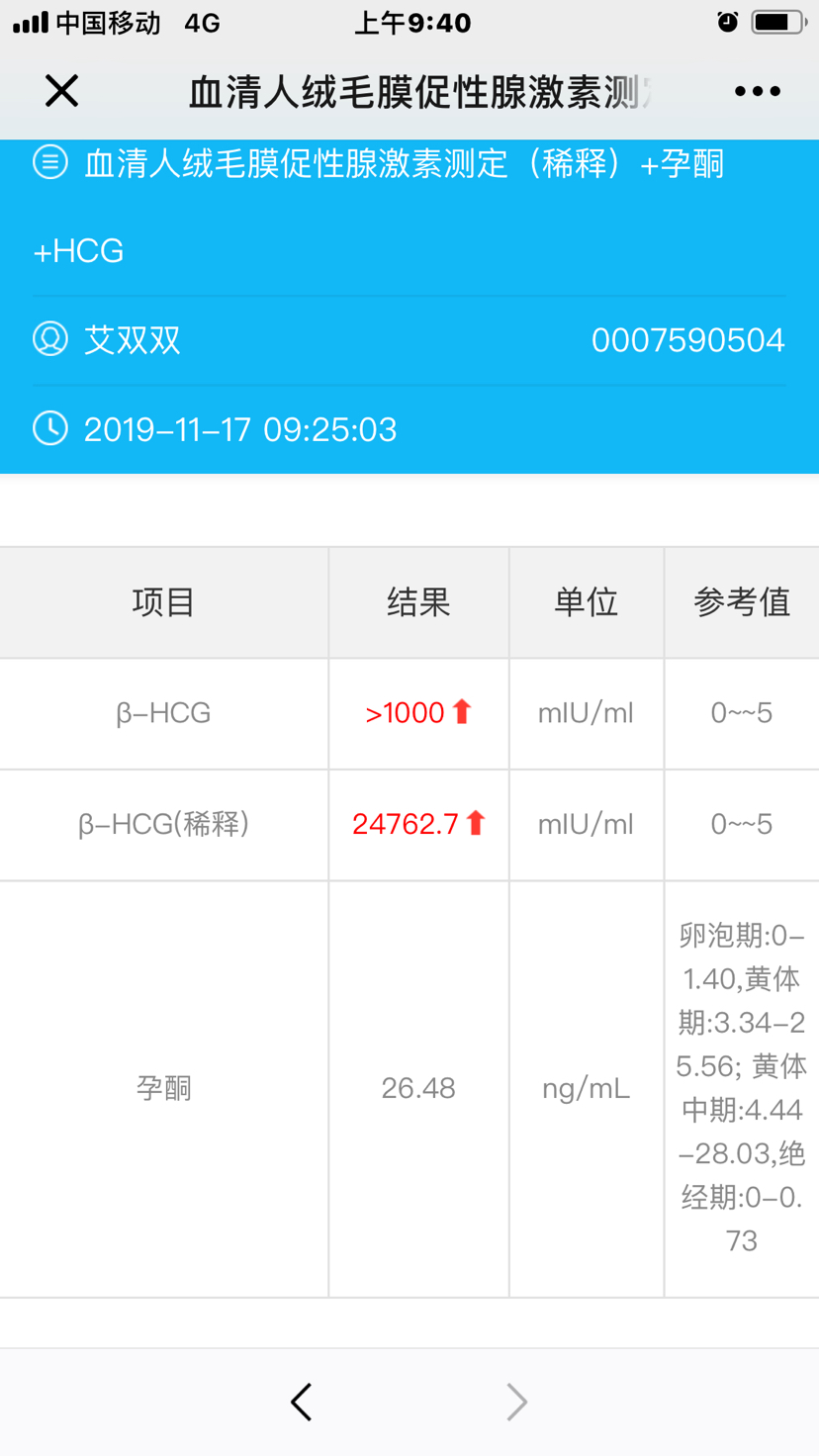The image size is (819, 1456).
Task: Tap the forward page arrow
Action: 516,1402
